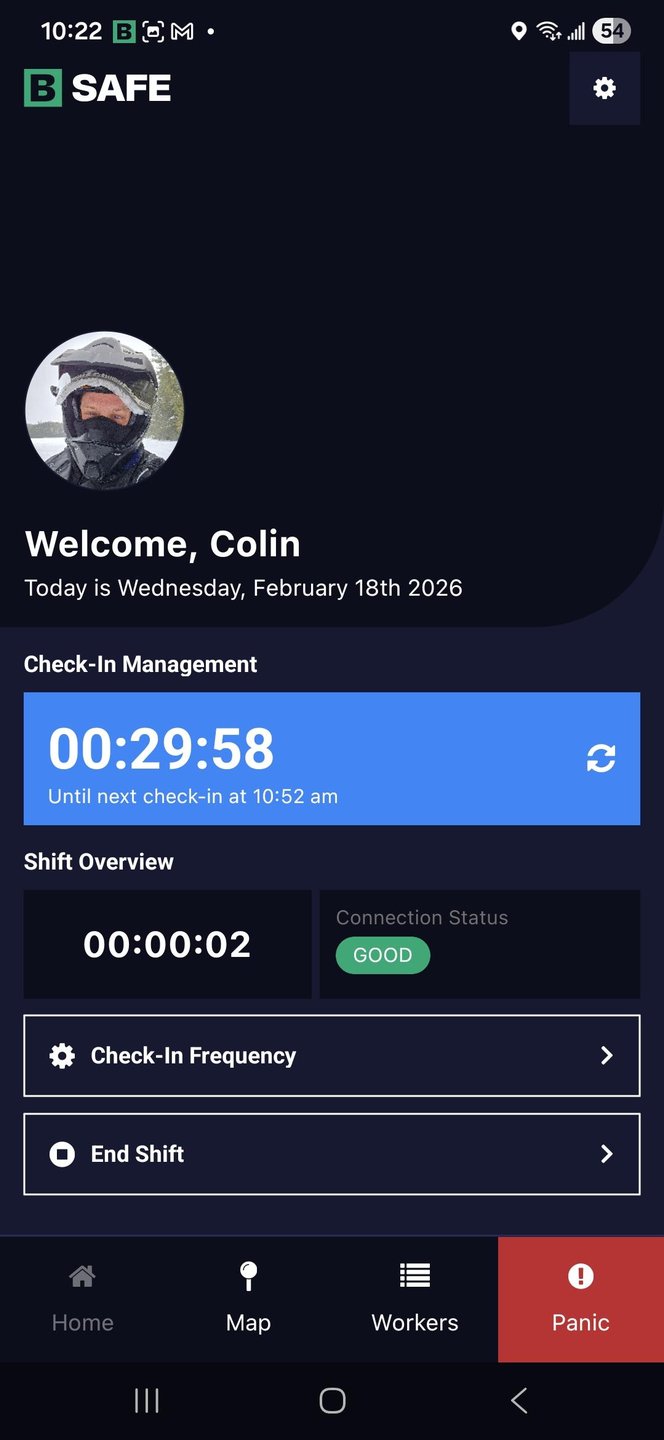The width and height of the screenshot is (664, 1440).
Task: Open Check-In Frequency settings
Action: [332, 1055]
